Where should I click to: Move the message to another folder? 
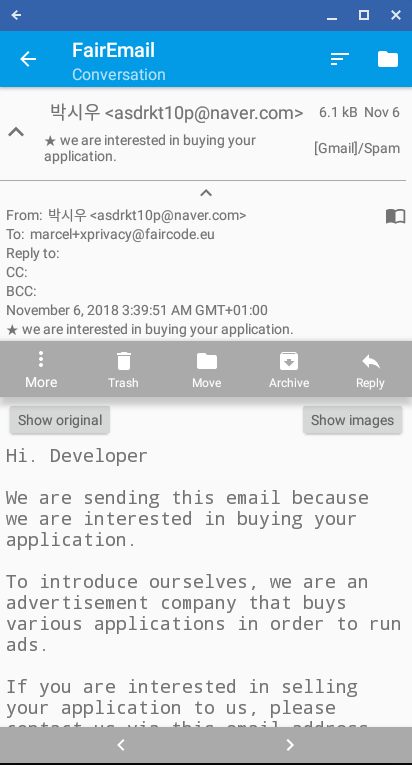pyautogui.click(x=206, y=369)
